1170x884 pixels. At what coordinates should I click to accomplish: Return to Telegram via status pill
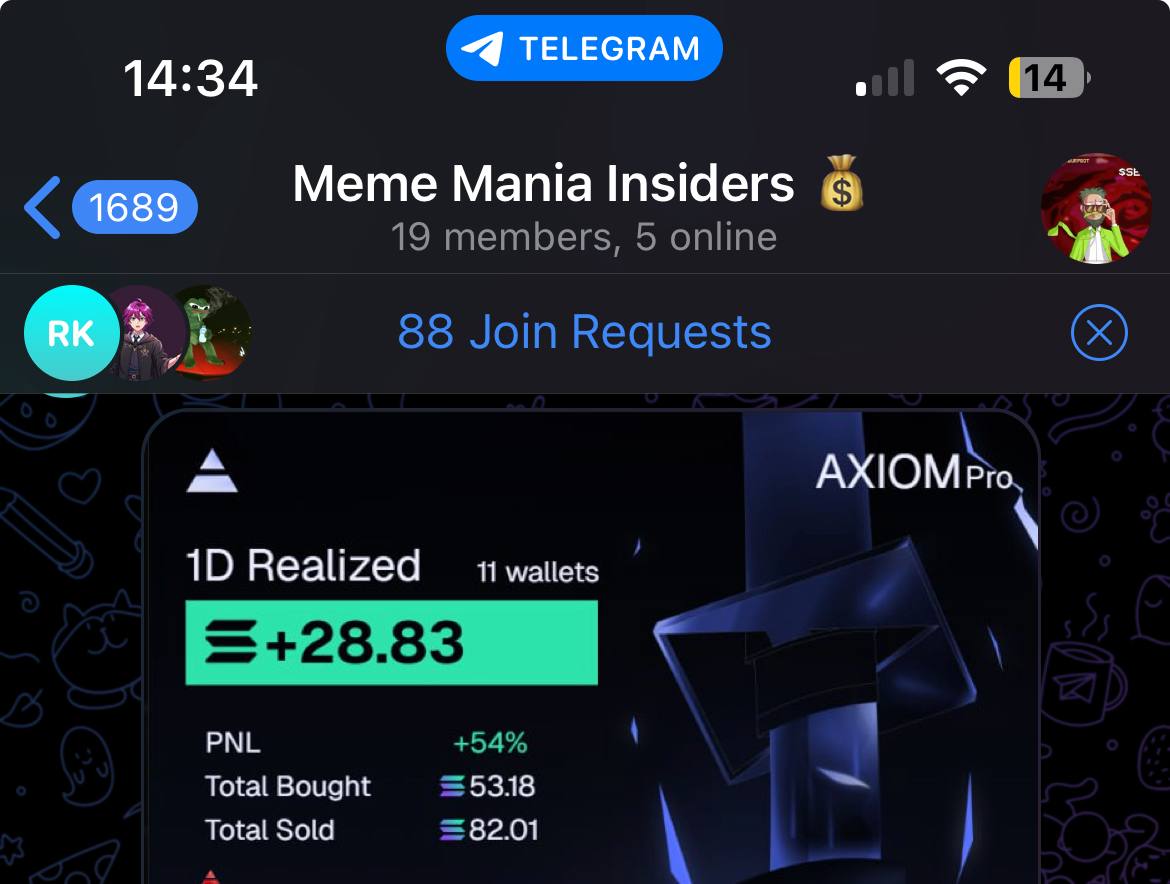[584, 48]
